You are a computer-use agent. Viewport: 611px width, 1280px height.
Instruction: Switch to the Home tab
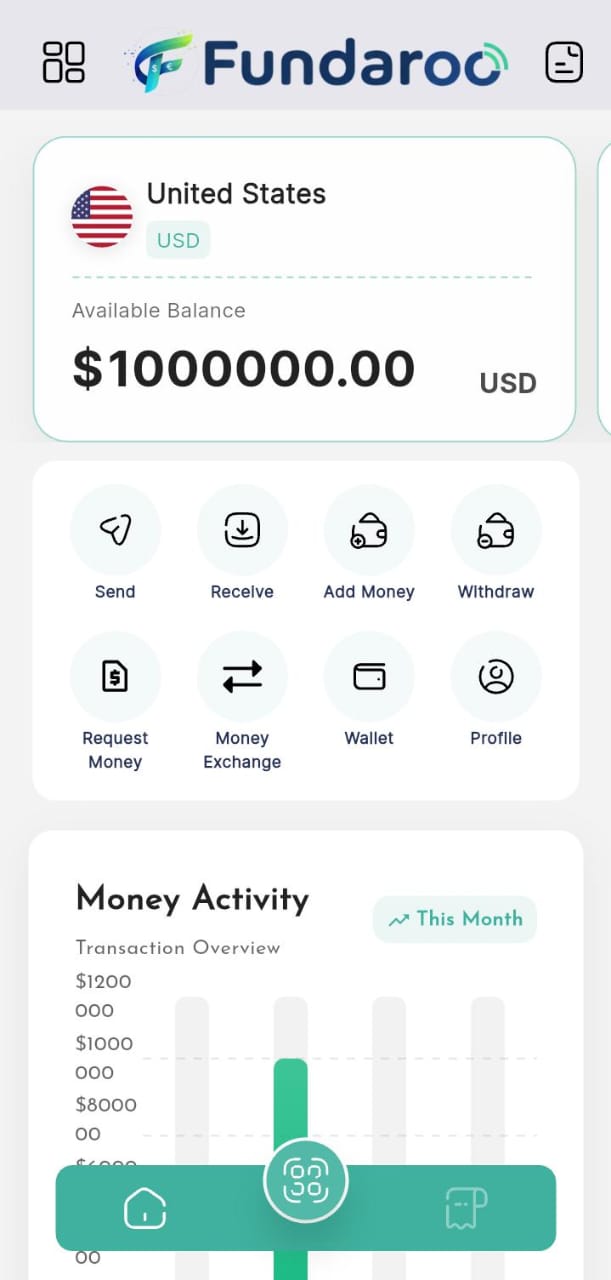145,1208
